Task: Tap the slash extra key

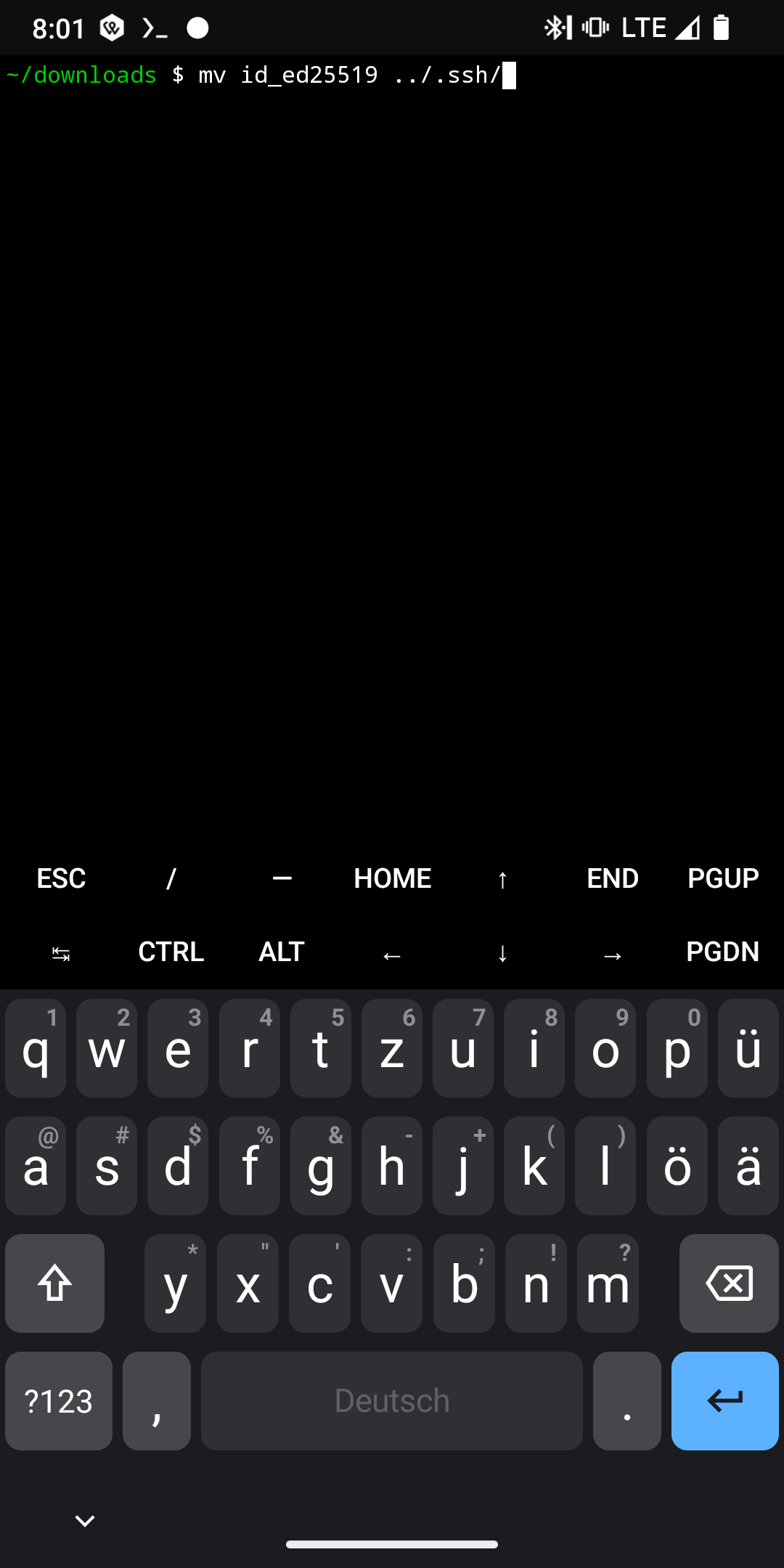Action: click(x=171, y=878)
